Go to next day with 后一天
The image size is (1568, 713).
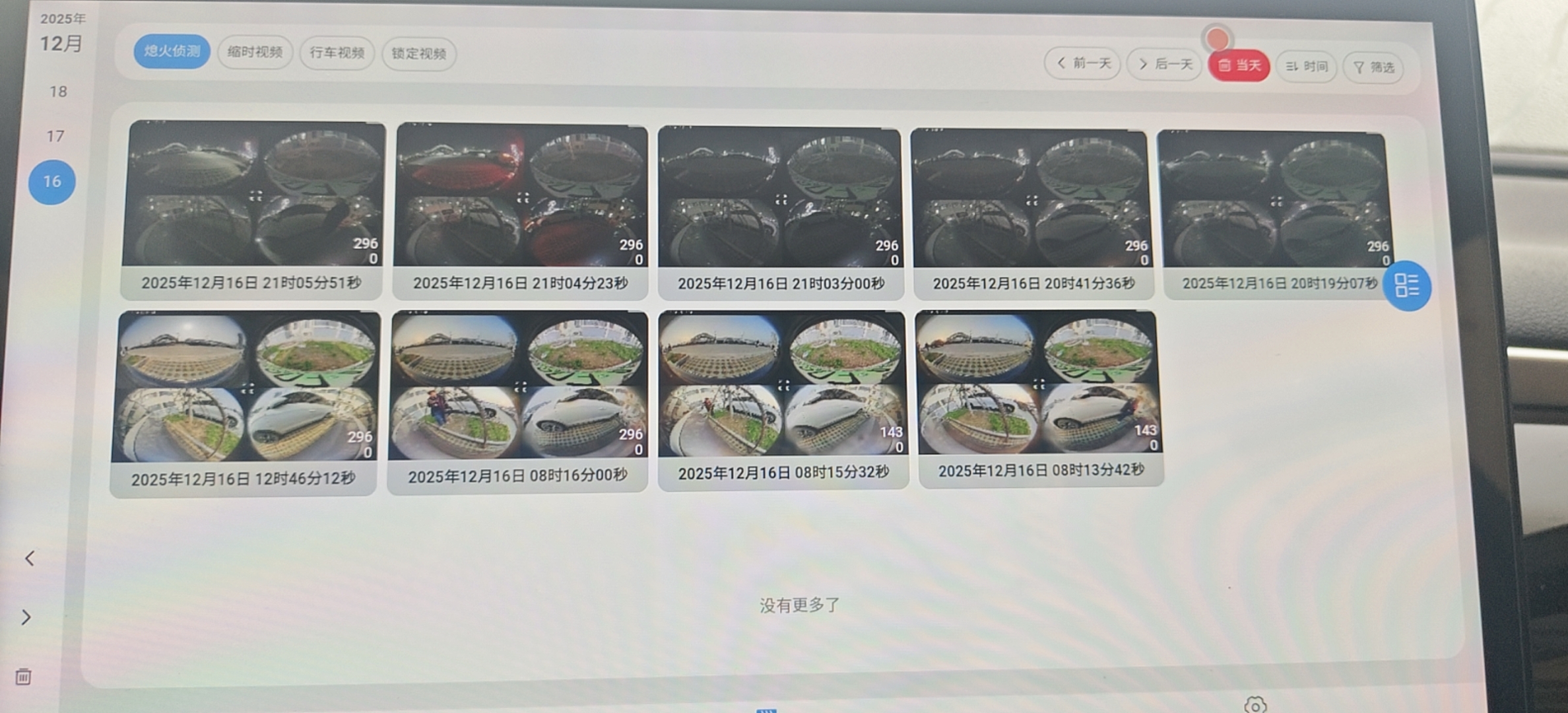[x=1165, y=65]
